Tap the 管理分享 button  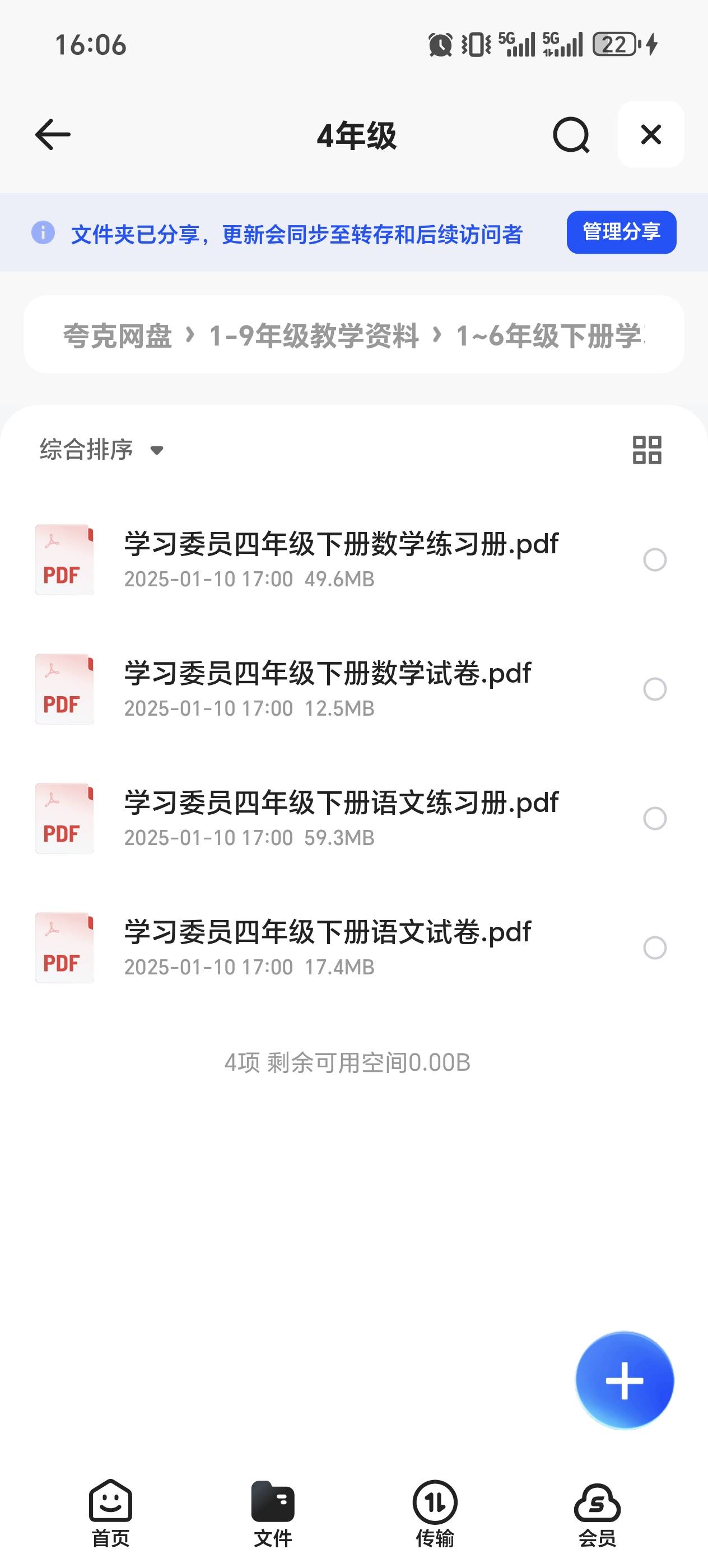coord(621,232)
